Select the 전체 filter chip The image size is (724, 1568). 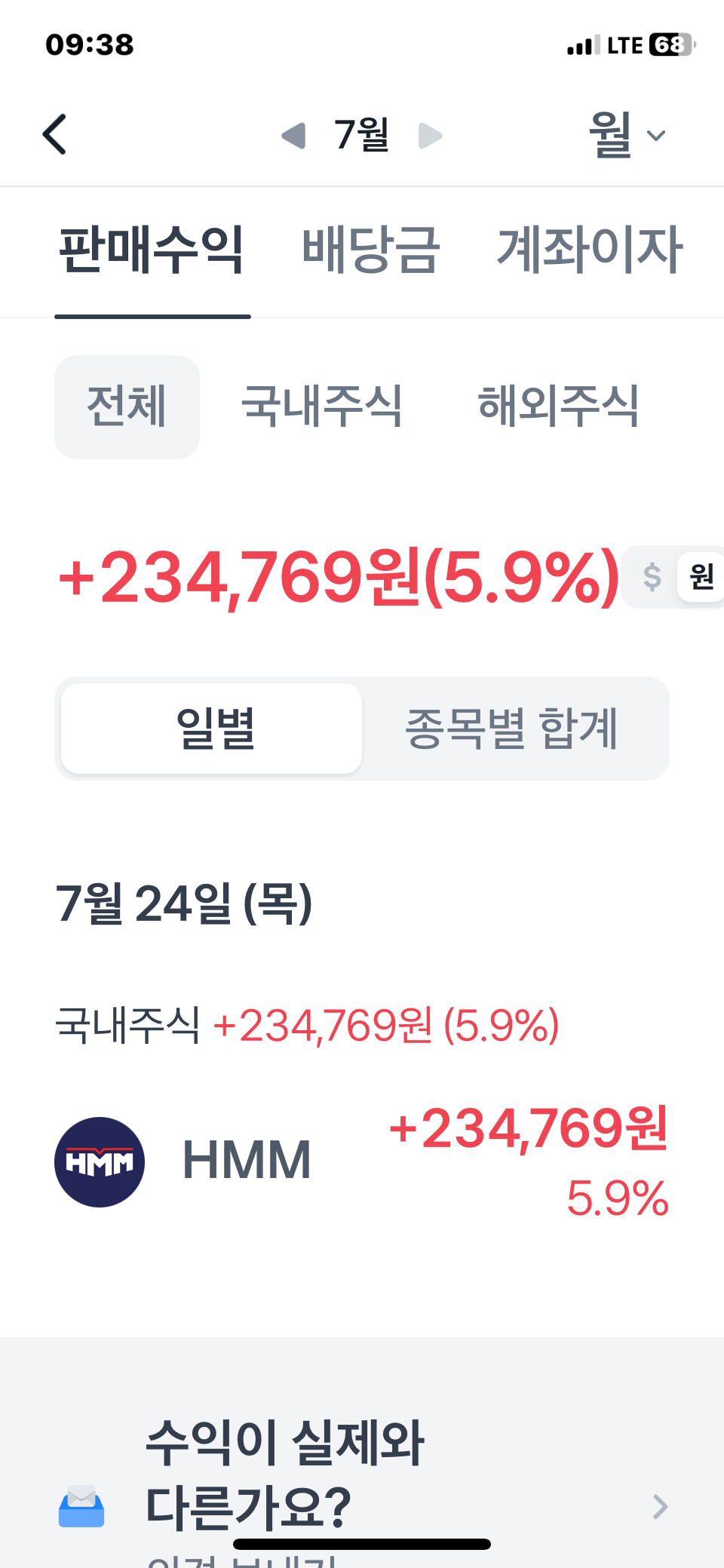click(127, 407)
